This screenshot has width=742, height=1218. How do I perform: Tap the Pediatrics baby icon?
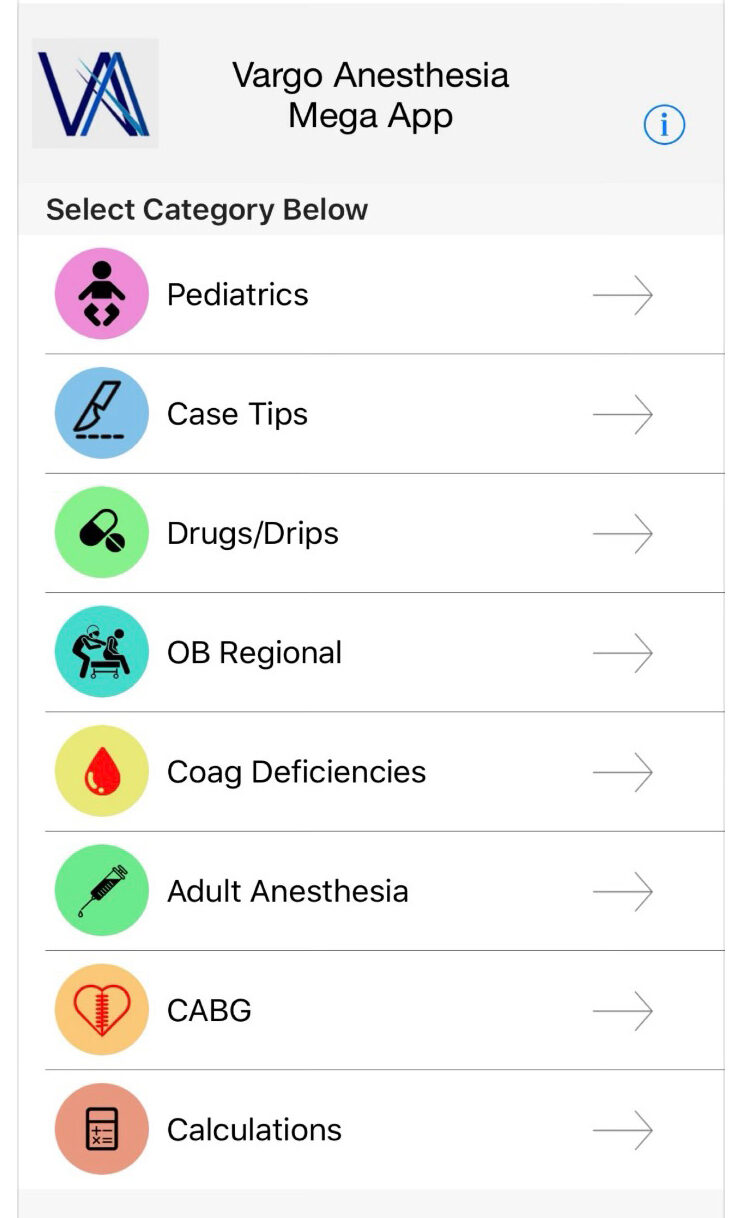pyautogui.click(x=100, y=293)
